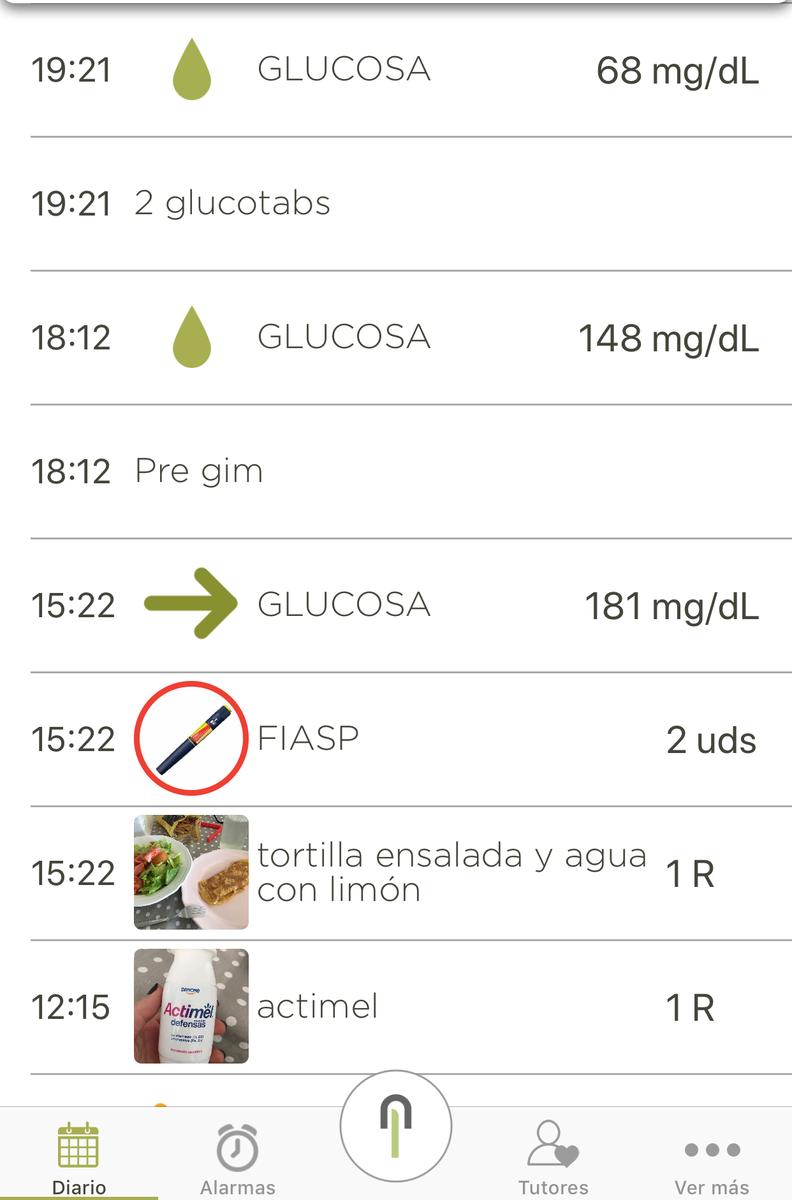Open the Alarmas tab
Screen dimensions: 792x1200
point(237,1158)
